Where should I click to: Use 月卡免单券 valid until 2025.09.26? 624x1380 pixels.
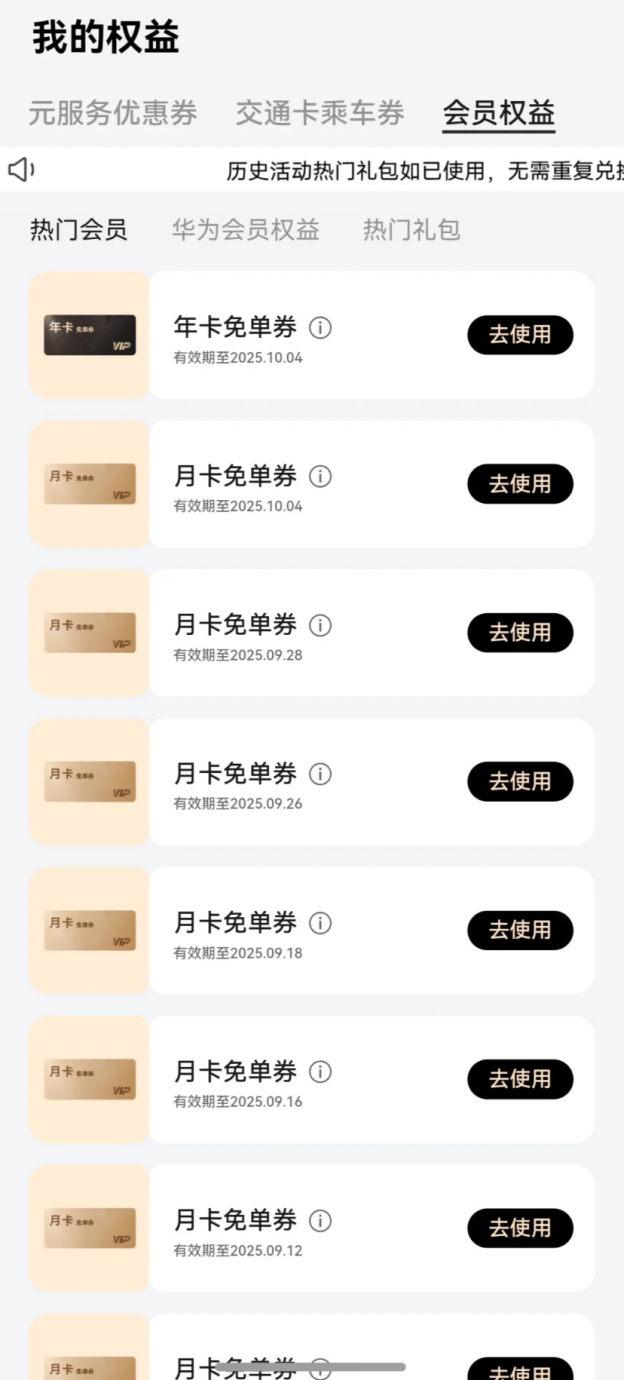(520, 782)
